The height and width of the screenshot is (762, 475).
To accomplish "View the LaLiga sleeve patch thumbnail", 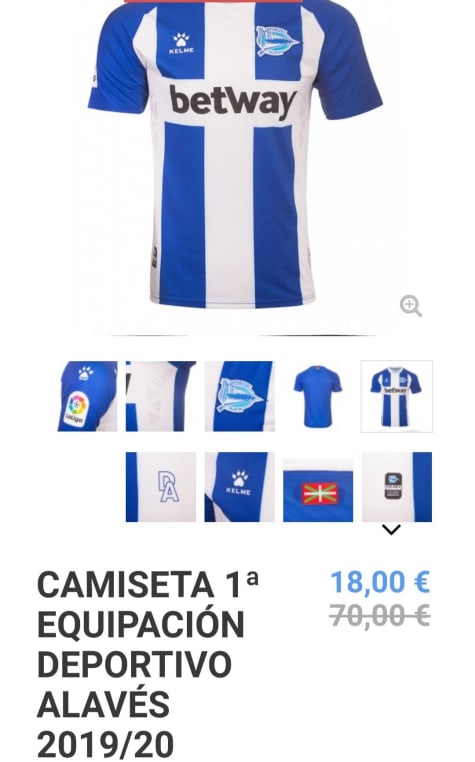I will coord(87,396).
